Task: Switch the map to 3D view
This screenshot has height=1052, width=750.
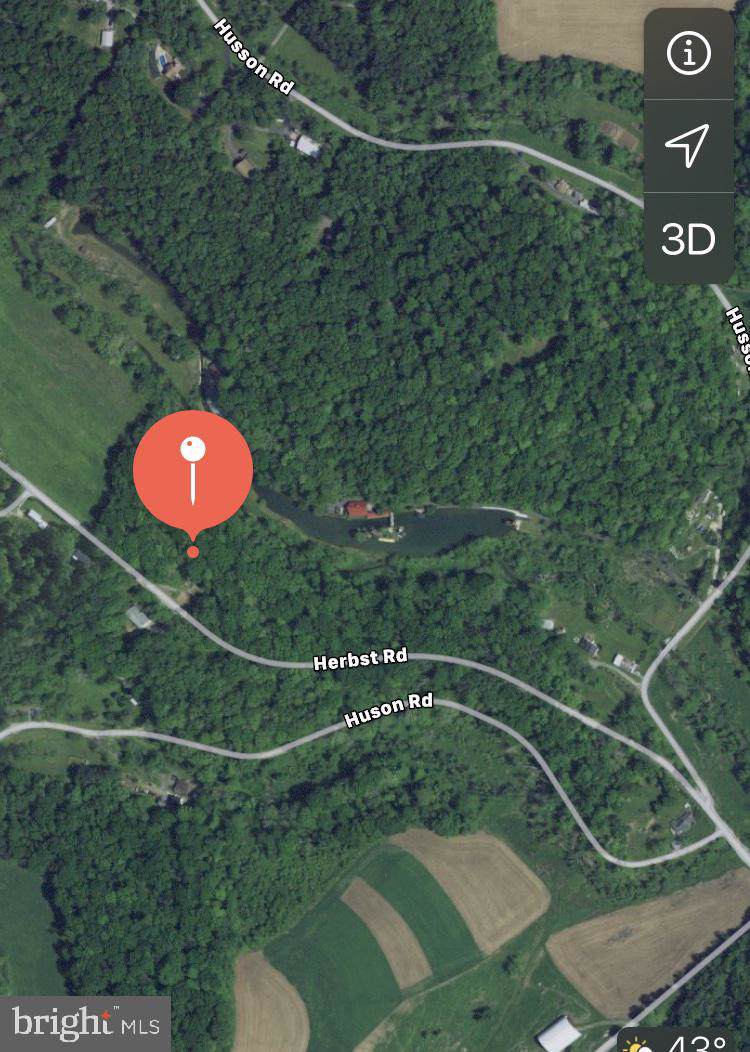Action: 688,239
